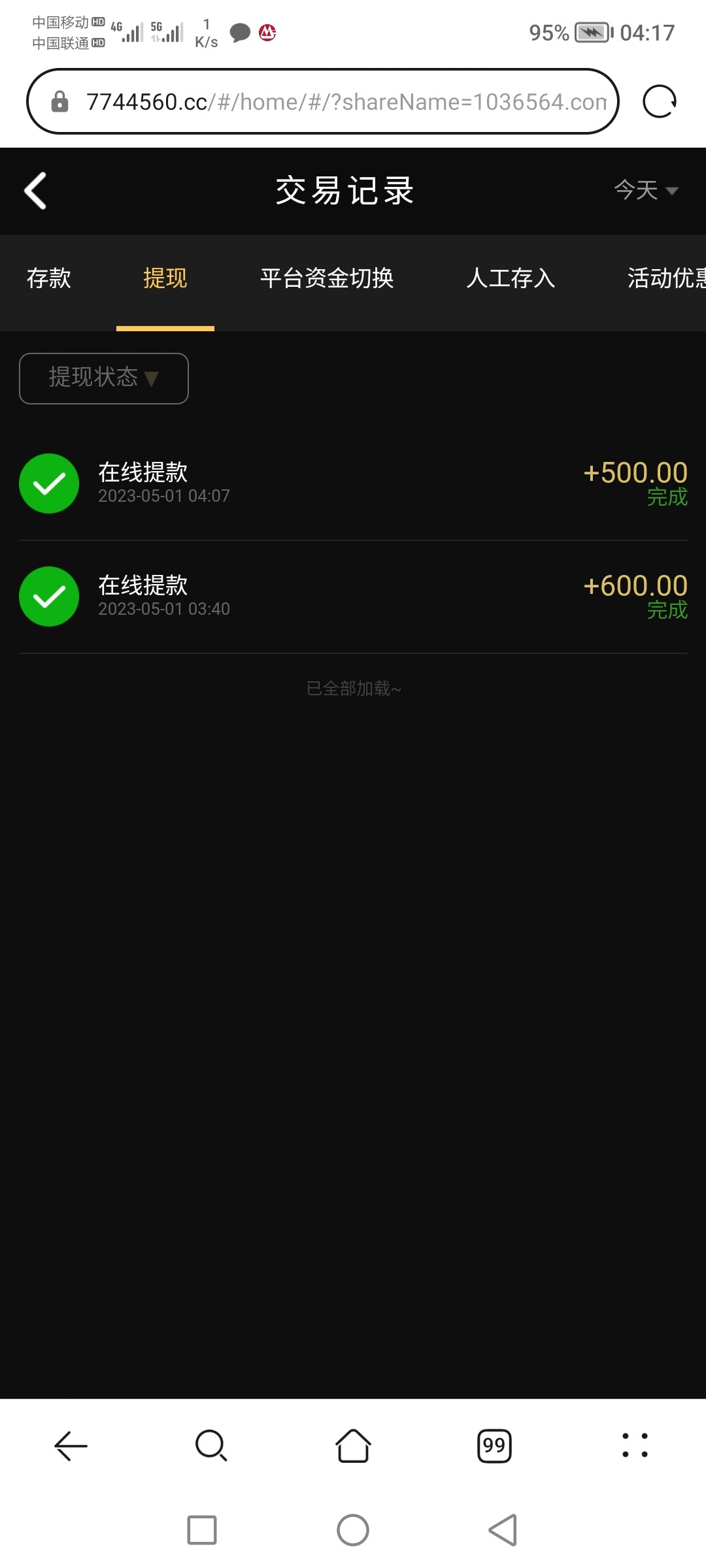Viewport: 706px width, 1568px height.
Task: Open the 今天 date filter dropdown
Action: click(645, 190)
